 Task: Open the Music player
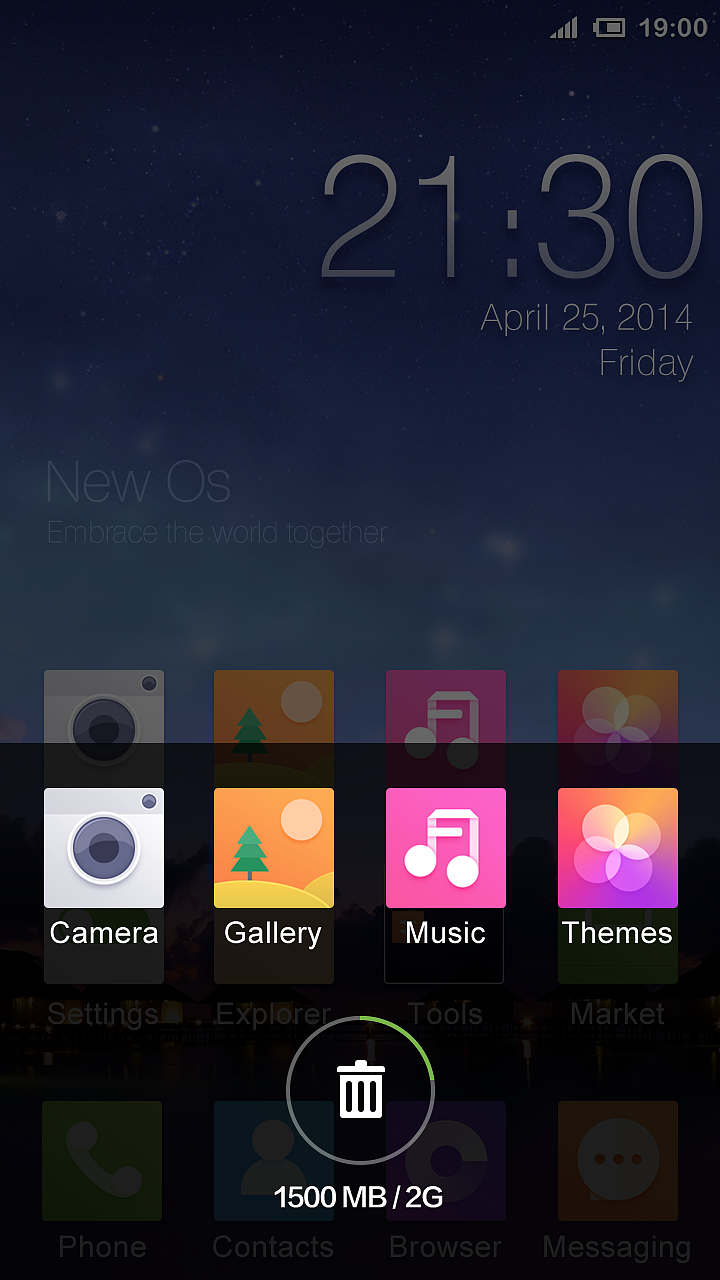pos(445,847)
